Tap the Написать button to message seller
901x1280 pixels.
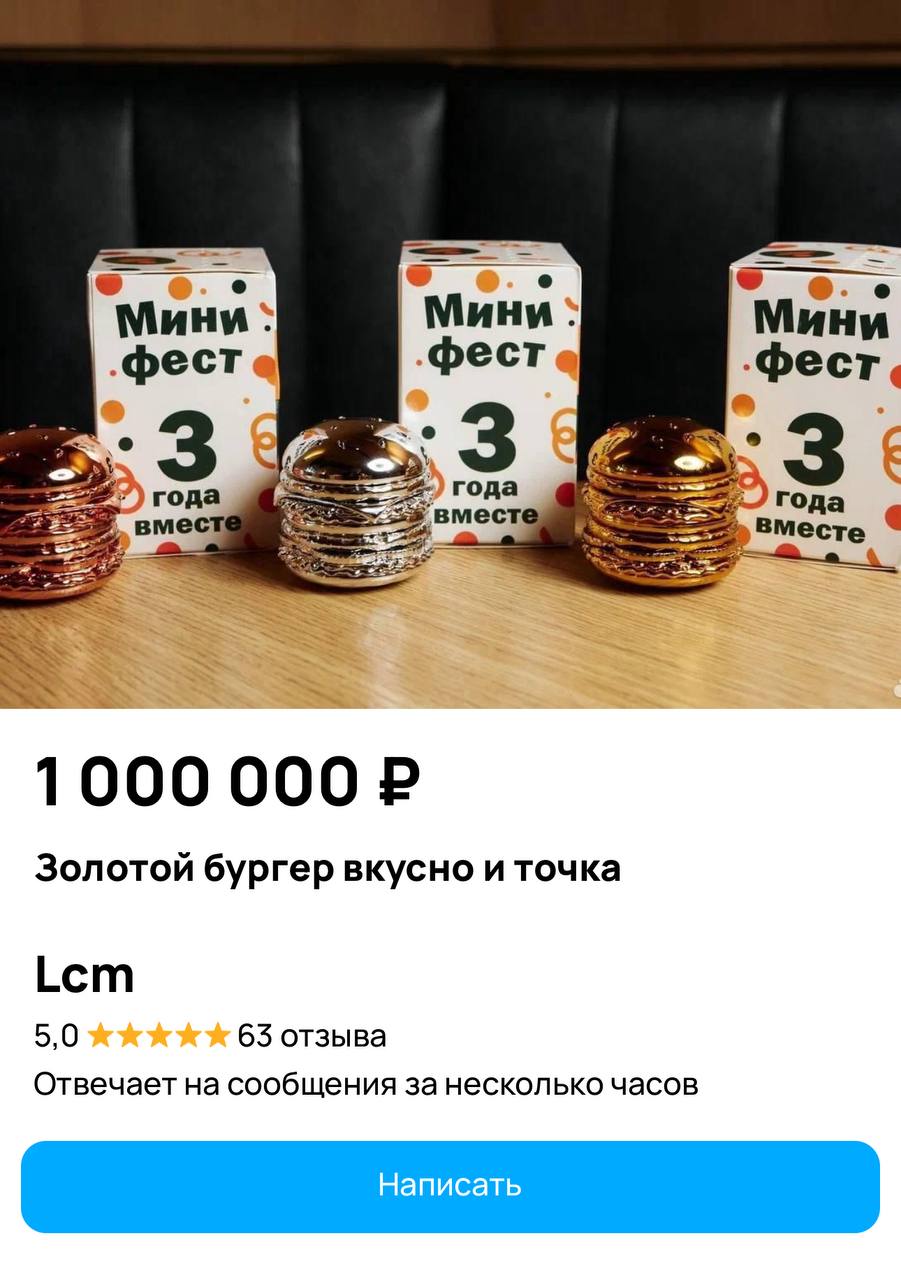coord(450,1186)
